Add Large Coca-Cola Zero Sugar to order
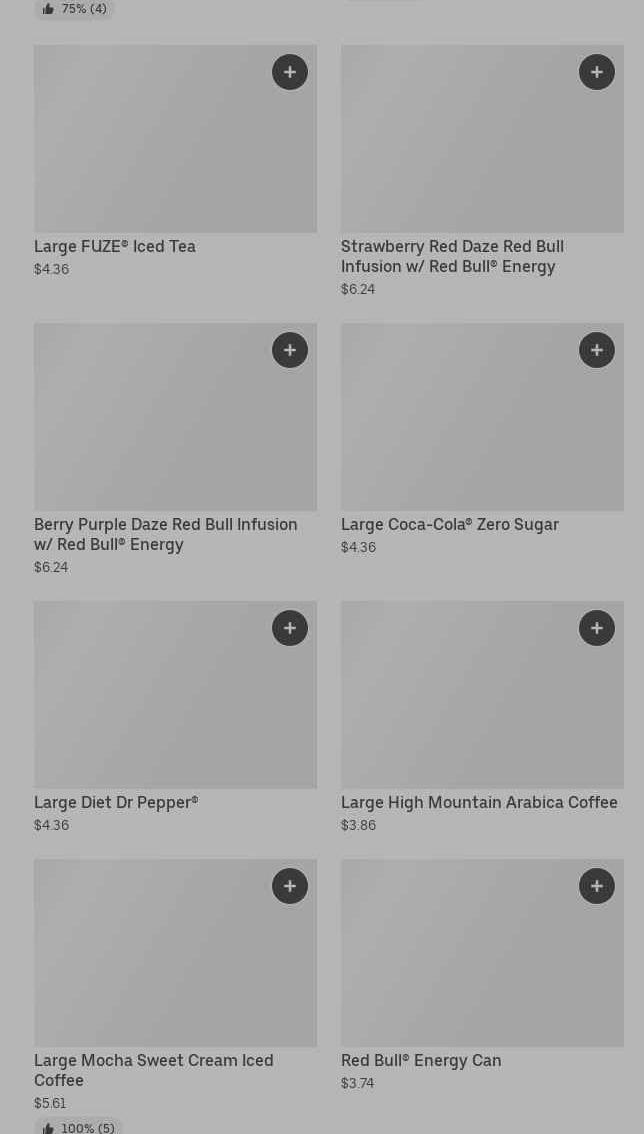The image size is (644, 1134). 597,350
